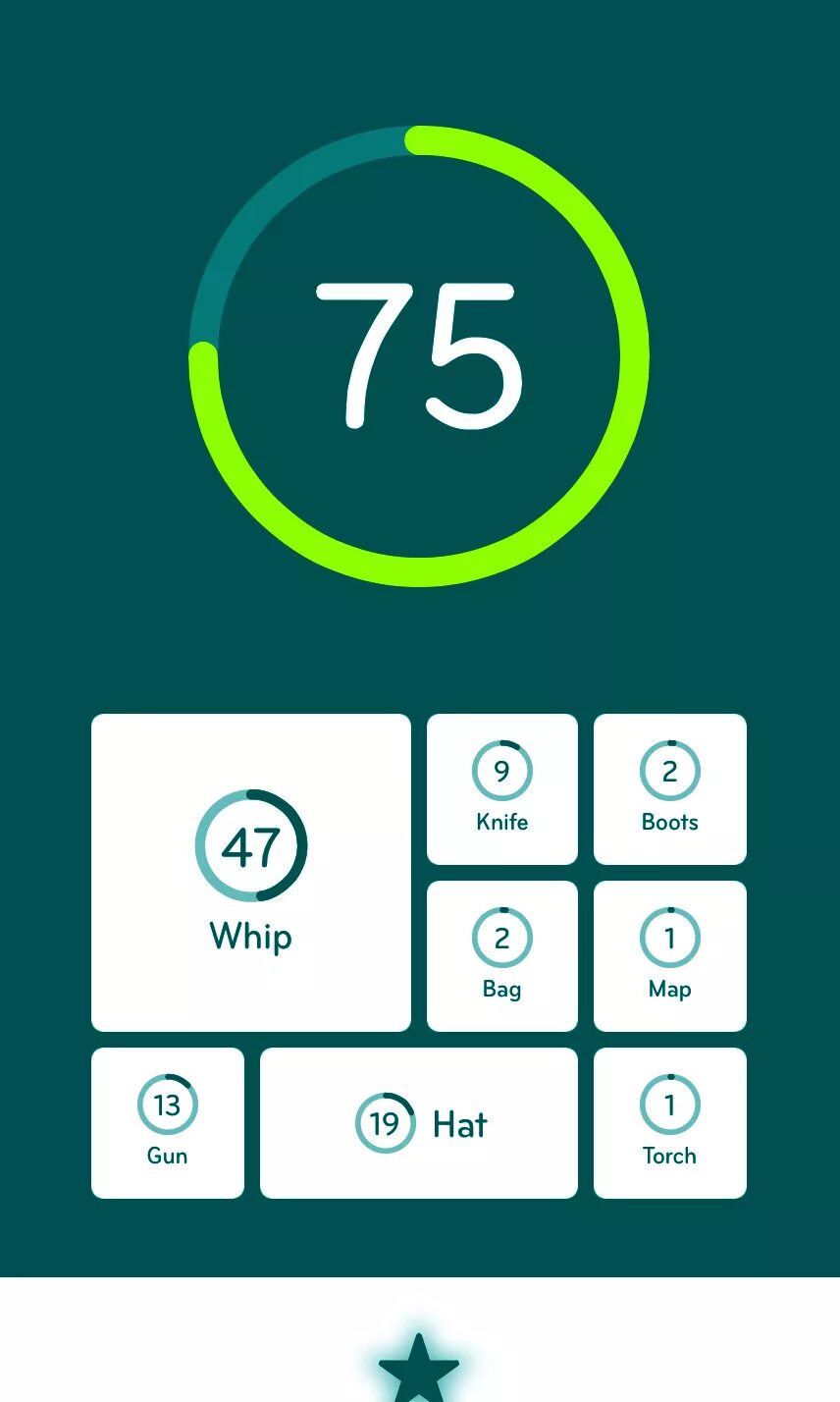Open the Bag answer tile
The image size is (840, 1402).
pos(502,956)
